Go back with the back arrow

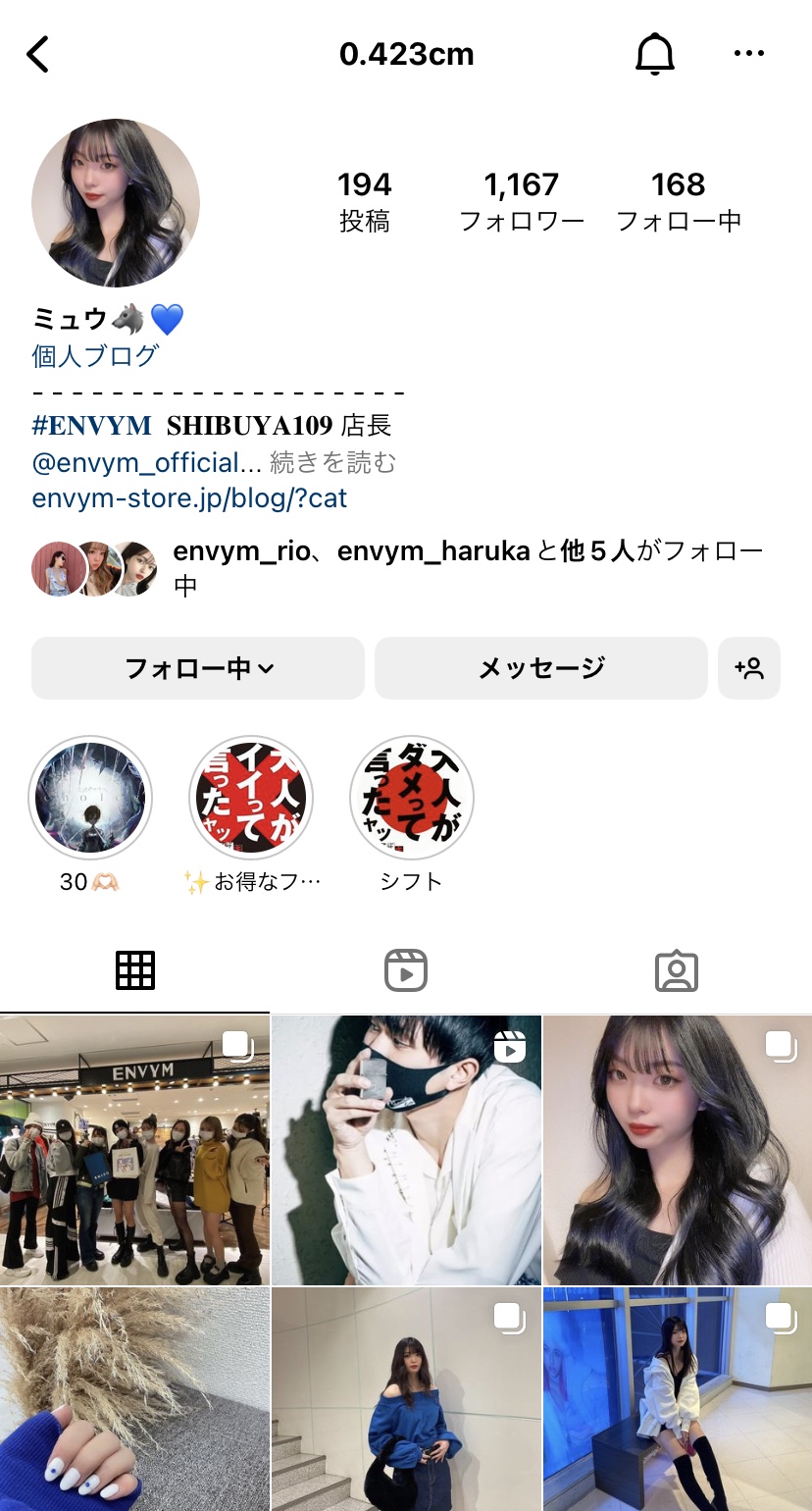37,54
